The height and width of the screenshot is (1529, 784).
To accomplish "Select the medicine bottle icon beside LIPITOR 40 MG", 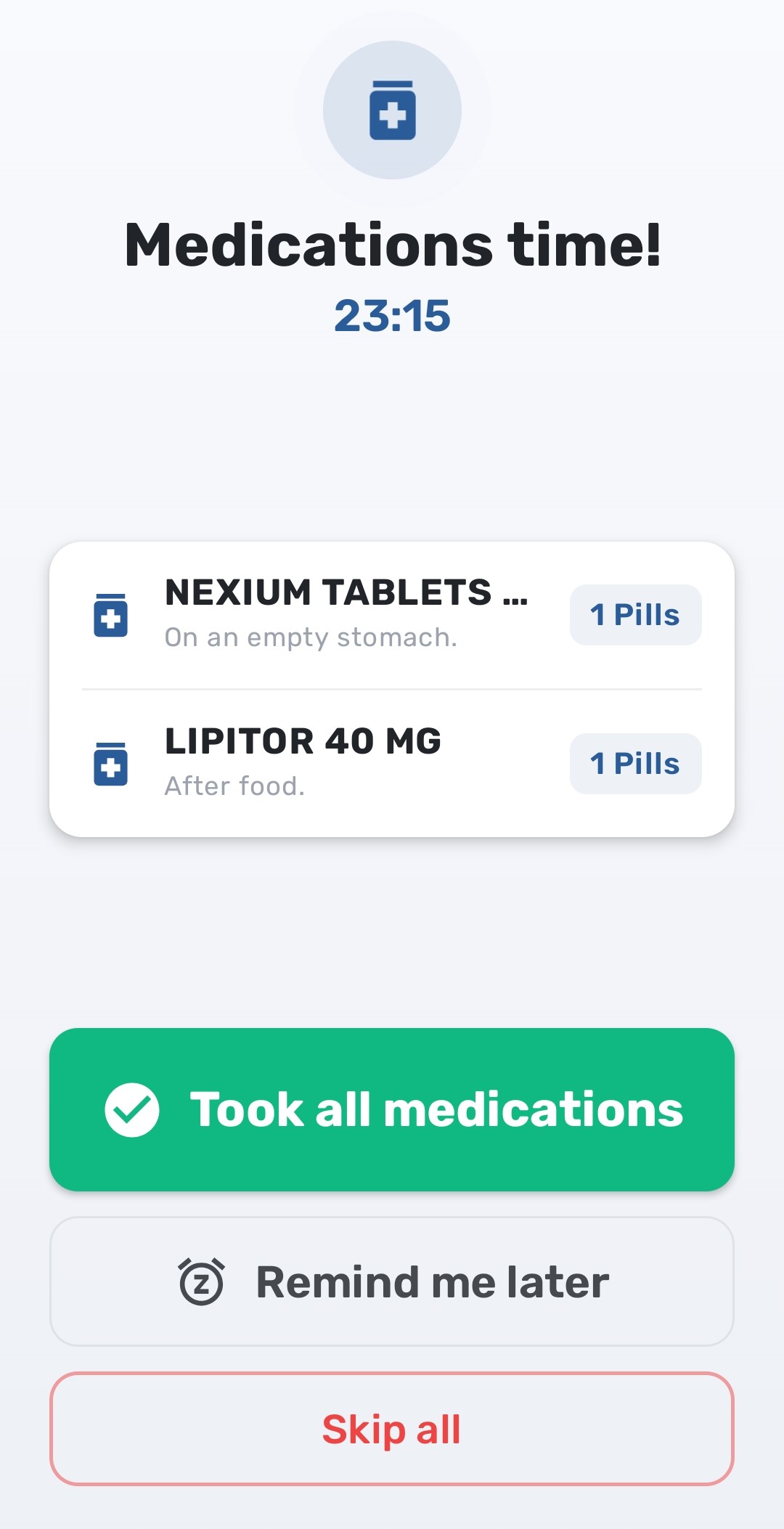I will (110, 764).
